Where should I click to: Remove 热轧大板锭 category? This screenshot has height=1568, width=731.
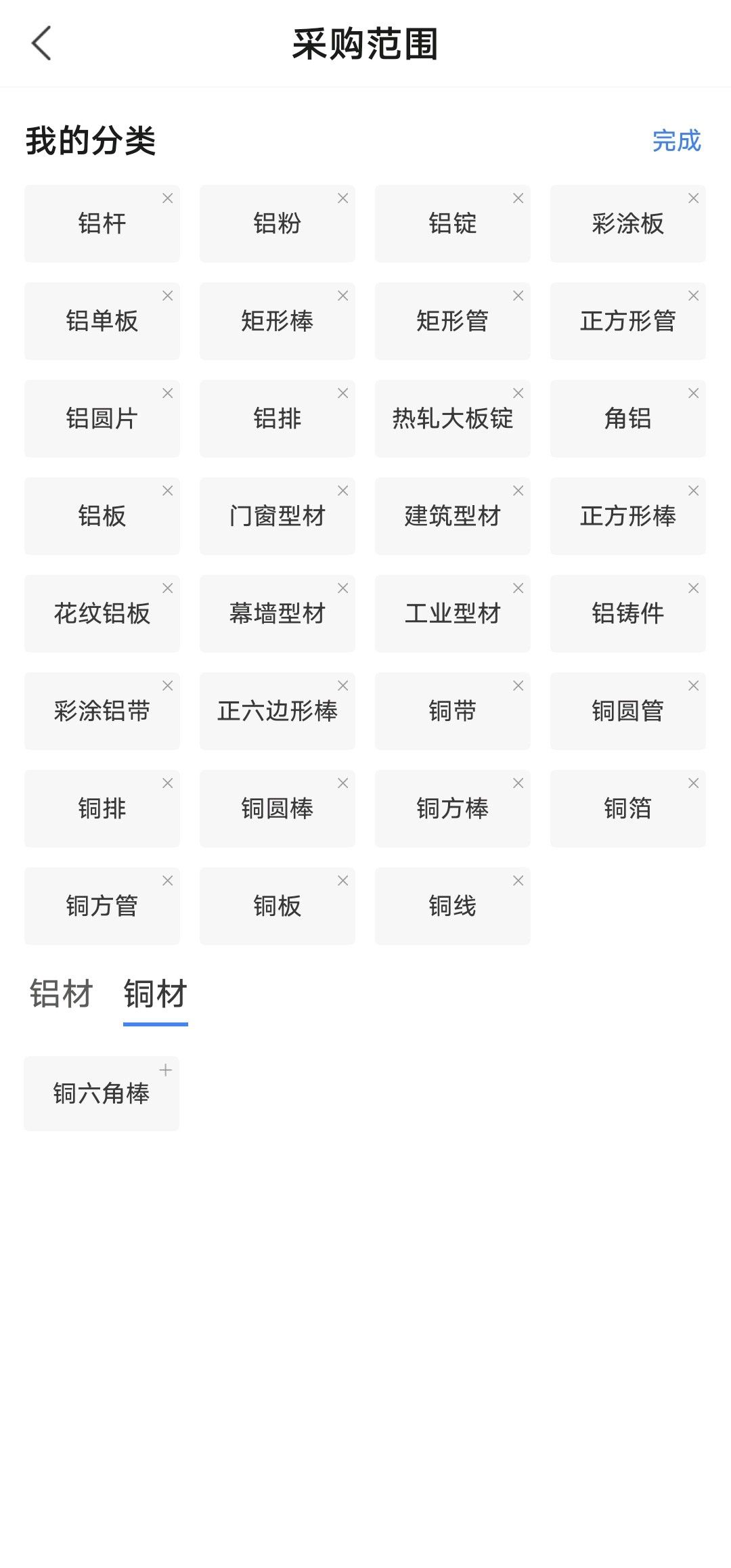pos(518,393)
